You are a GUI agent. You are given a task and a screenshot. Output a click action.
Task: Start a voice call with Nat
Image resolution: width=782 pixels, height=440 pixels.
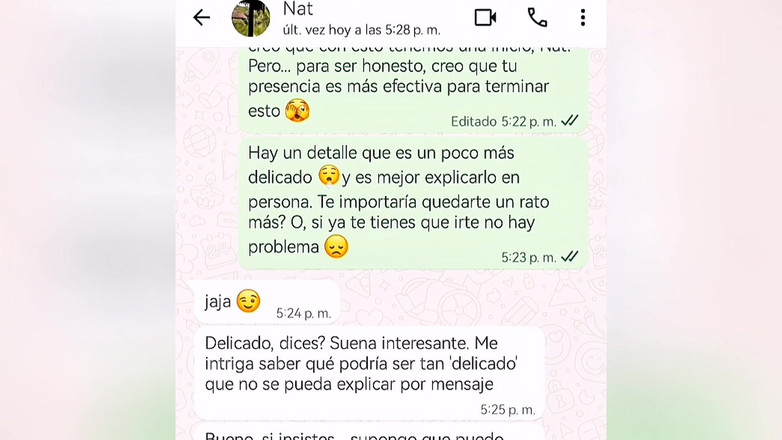tap(537, 17)
